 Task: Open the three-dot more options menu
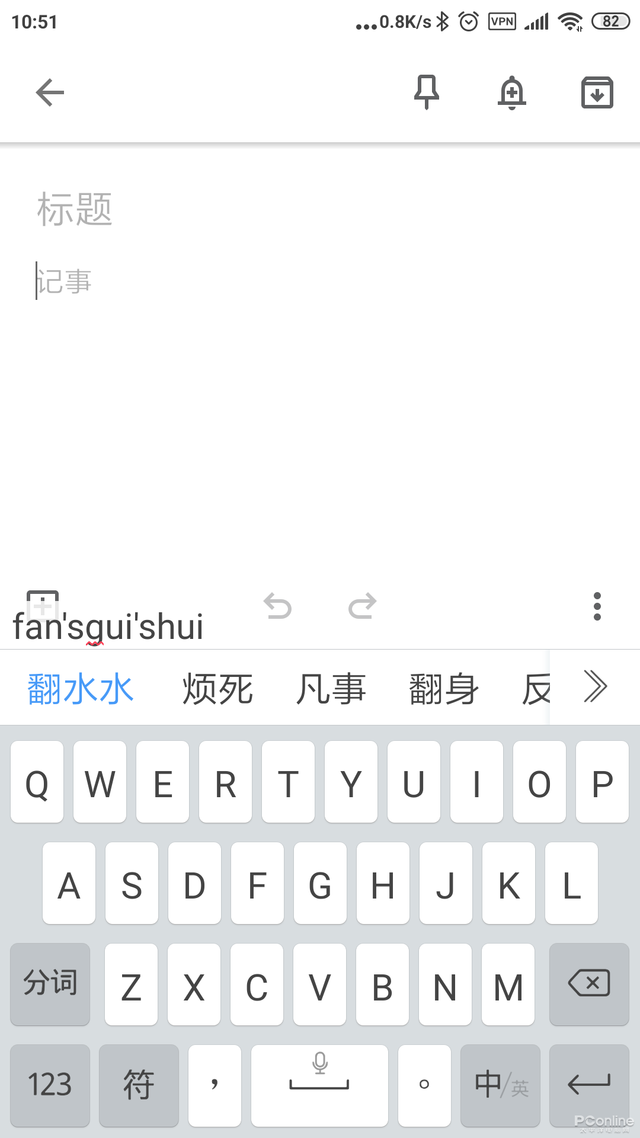(x=597, y=606)
